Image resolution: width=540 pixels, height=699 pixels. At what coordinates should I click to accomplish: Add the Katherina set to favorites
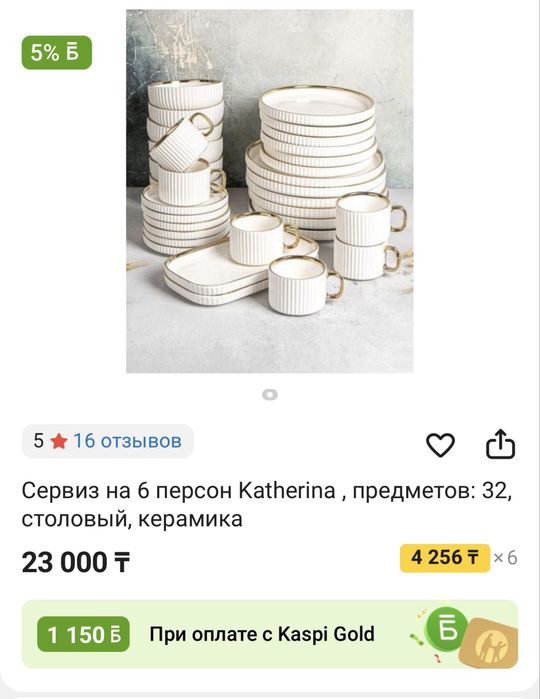(440, 444)
